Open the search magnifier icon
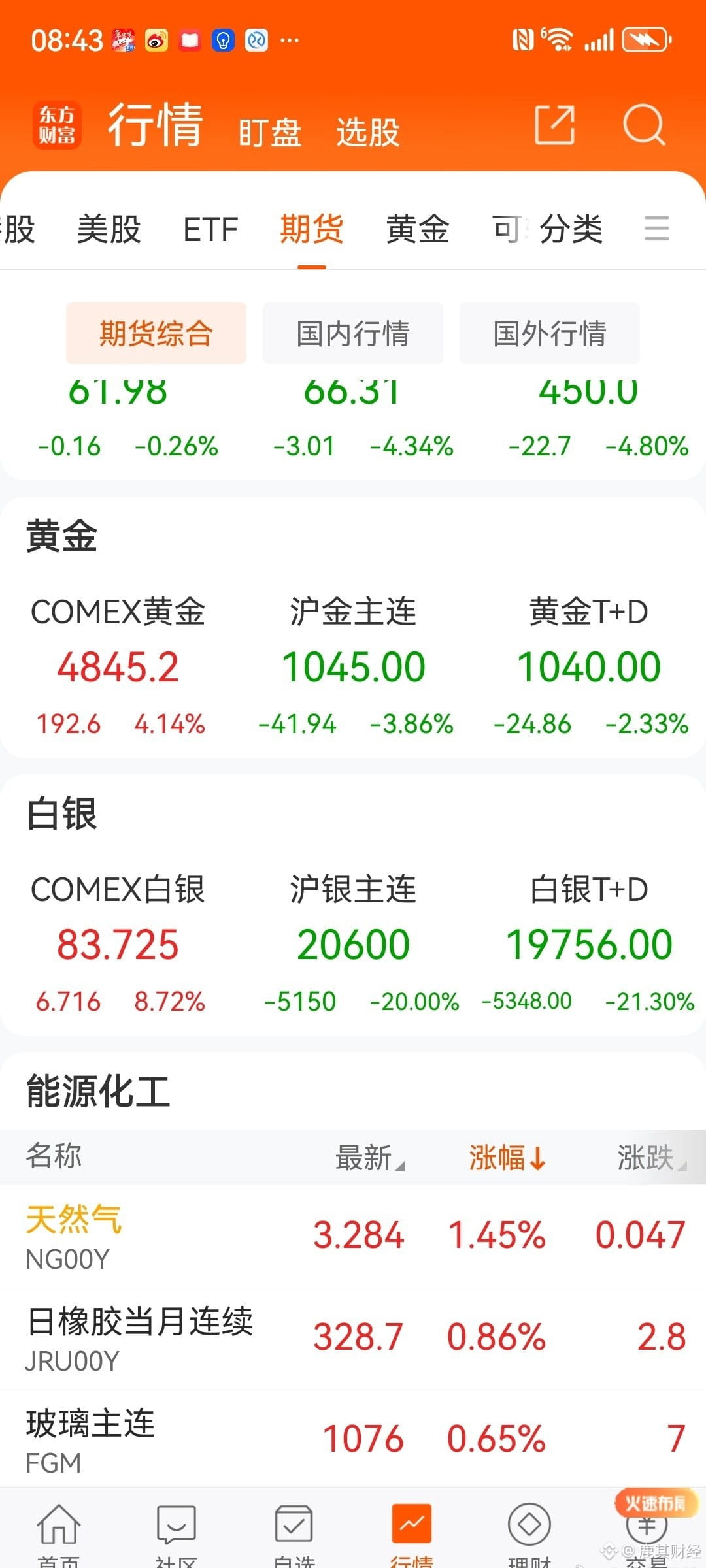The image size is (706, 1568). pos(644,124)
